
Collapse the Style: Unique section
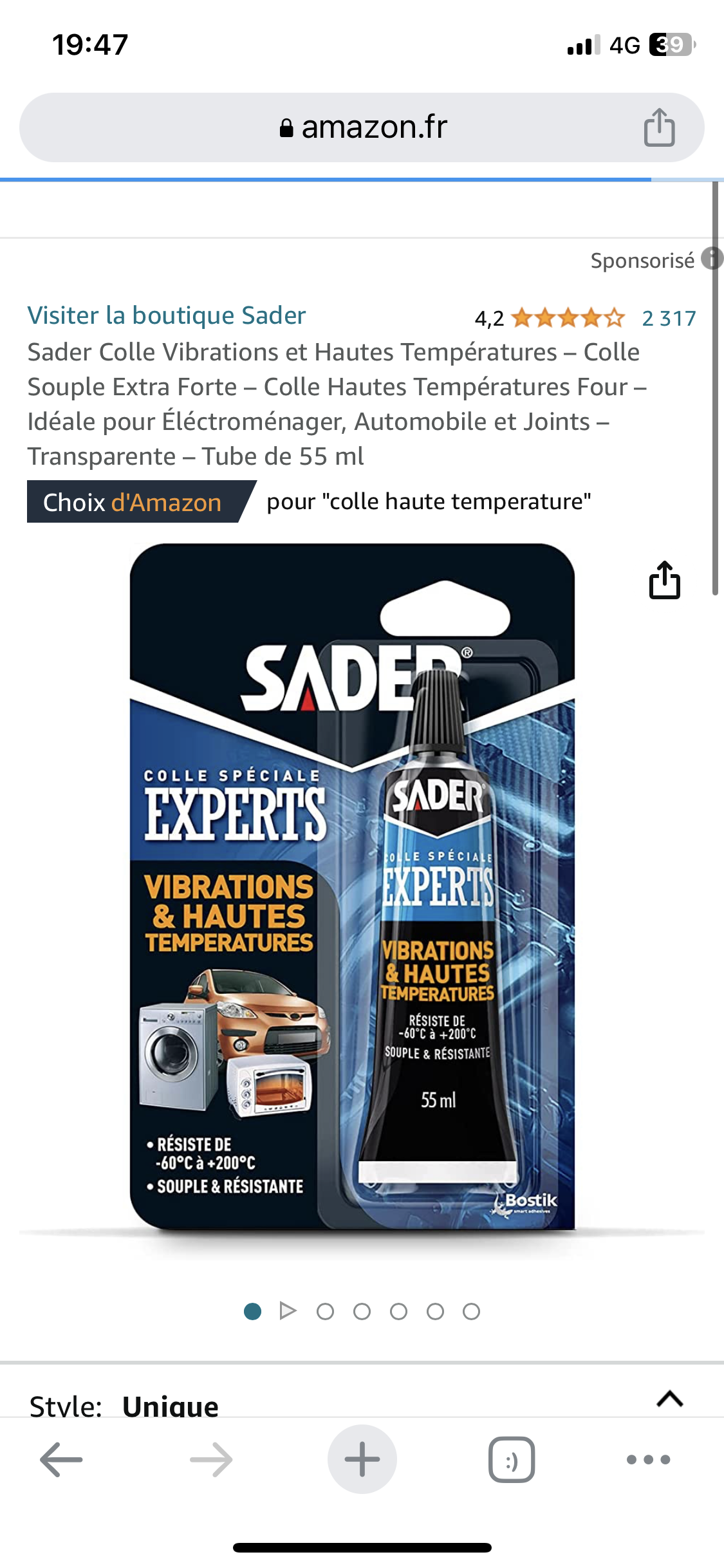click(669, 1399)
